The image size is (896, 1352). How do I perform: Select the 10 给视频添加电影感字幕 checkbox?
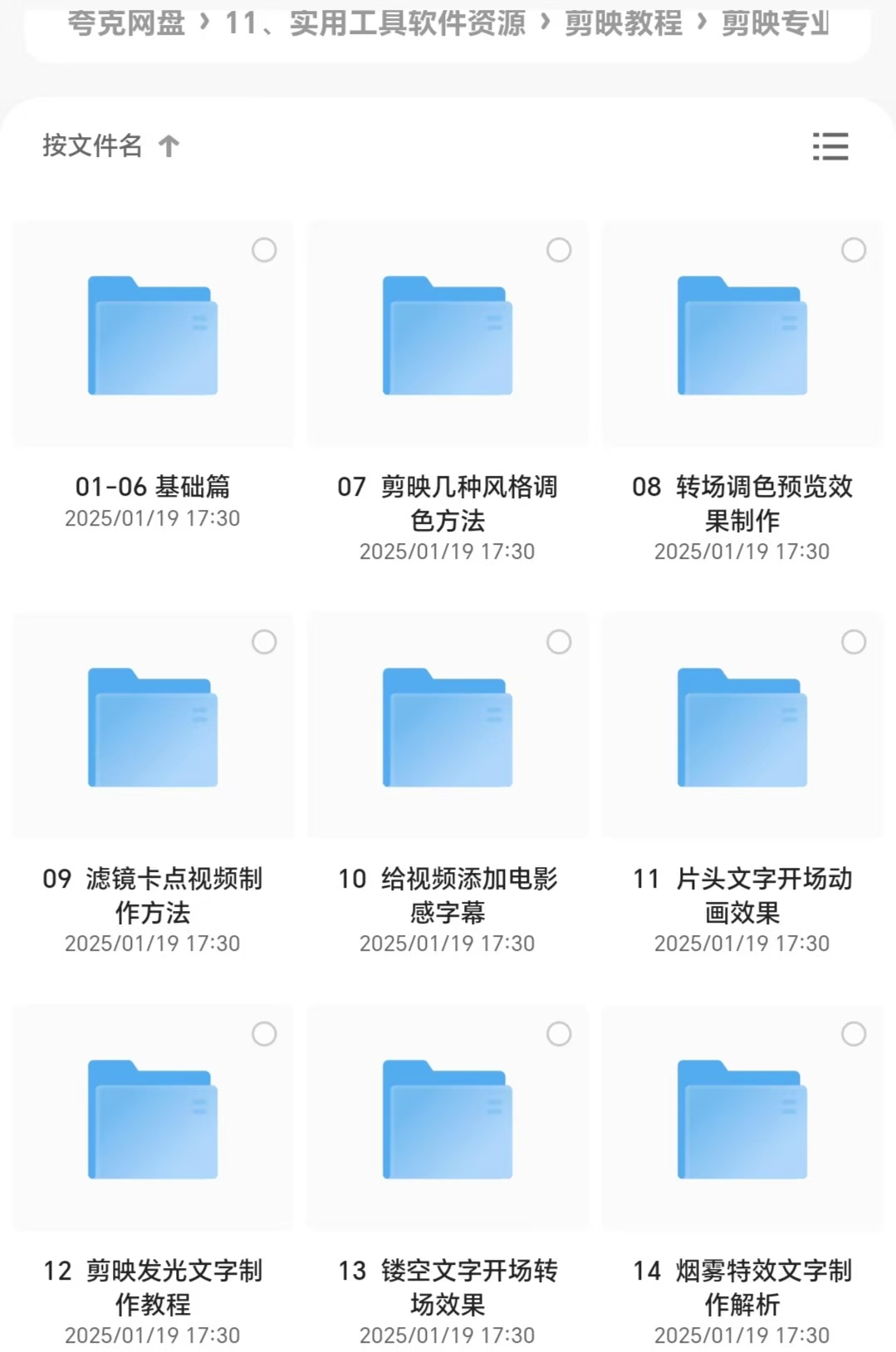pyautogui.click(x=559, y=642)
